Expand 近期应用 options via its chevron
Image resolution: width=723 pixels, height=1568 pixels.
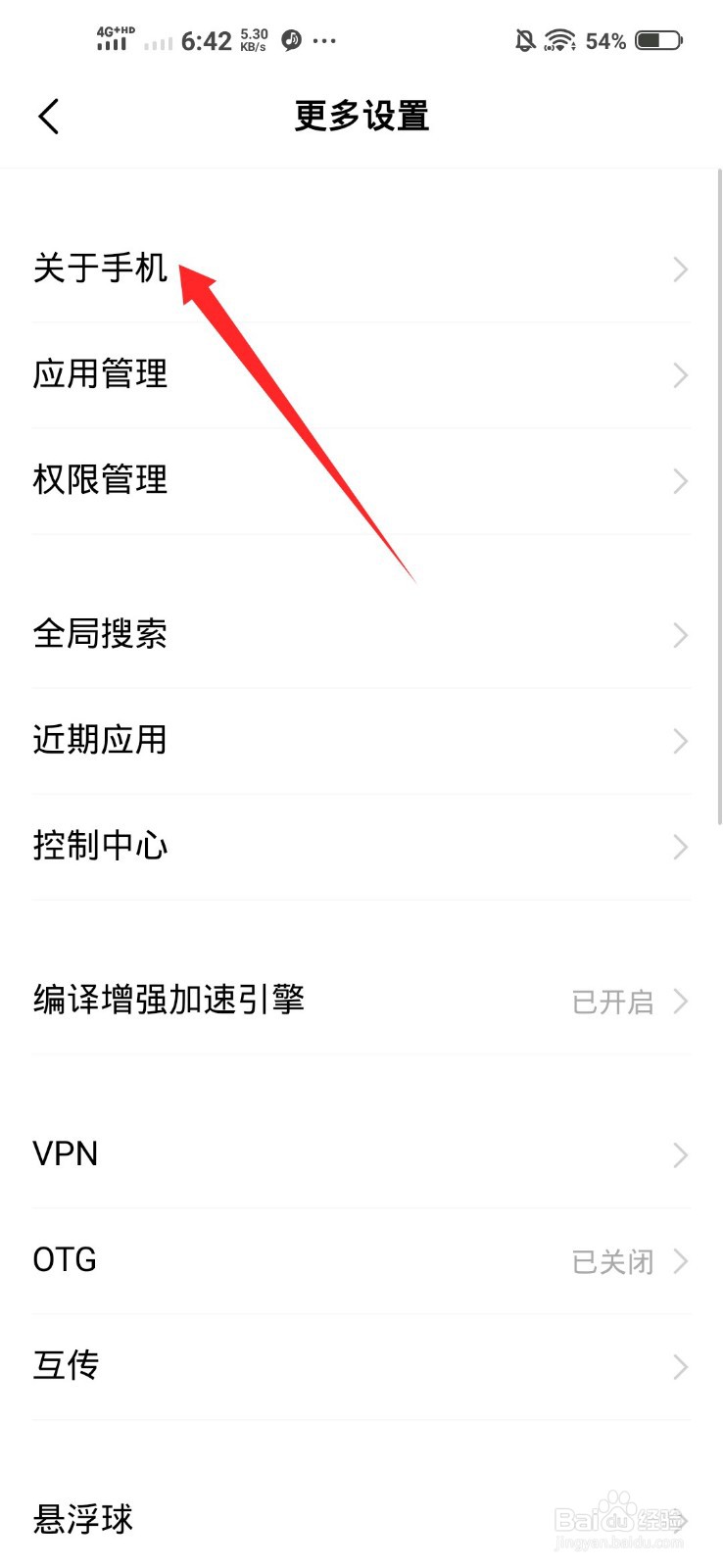[681, 742]
